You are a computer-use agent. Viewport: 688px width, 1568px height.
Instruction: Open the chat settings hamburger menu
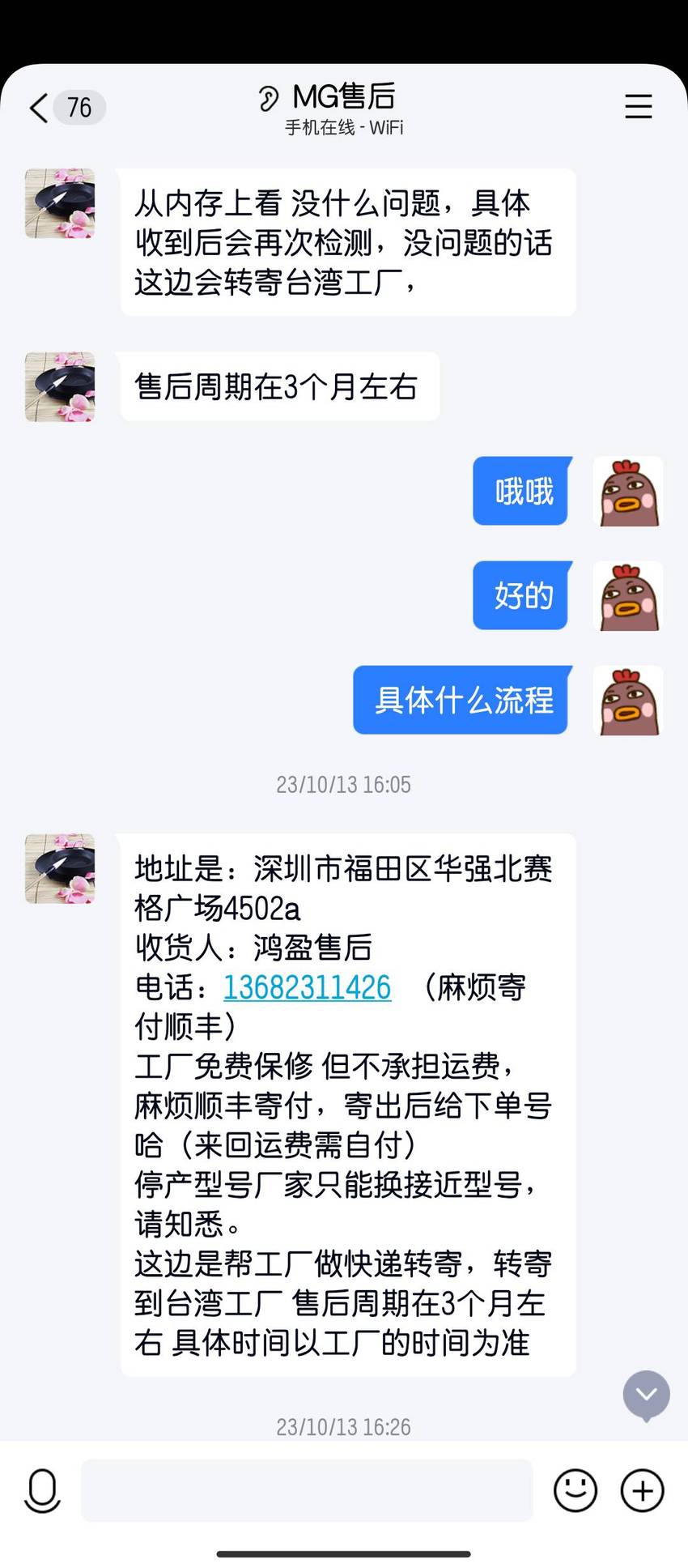pos(638,106)
